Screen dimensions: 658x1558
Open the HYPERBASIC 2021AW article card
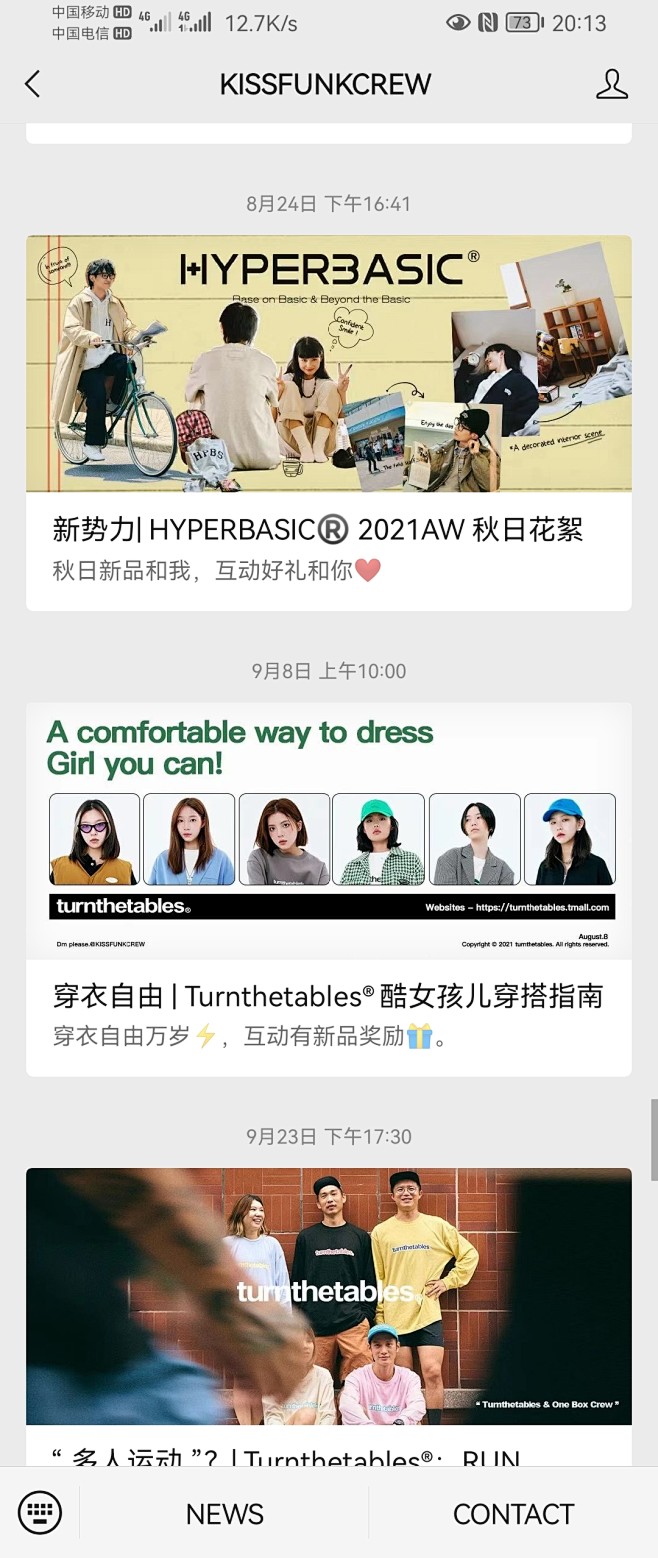coord(328,422)
